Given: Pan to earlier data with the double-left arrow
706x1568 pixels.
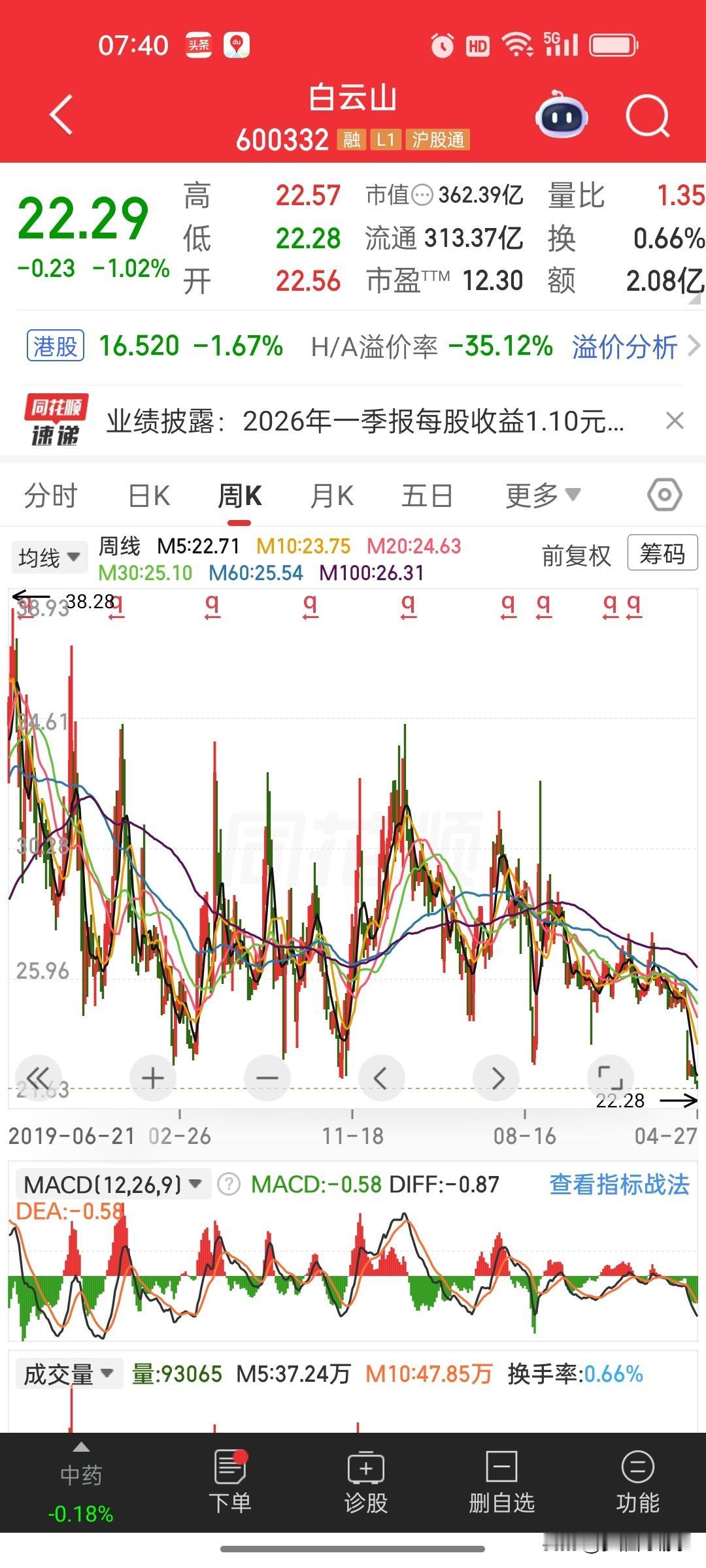Looking at the screenshot, I should pyautogui.click(x=39, y=1078).
